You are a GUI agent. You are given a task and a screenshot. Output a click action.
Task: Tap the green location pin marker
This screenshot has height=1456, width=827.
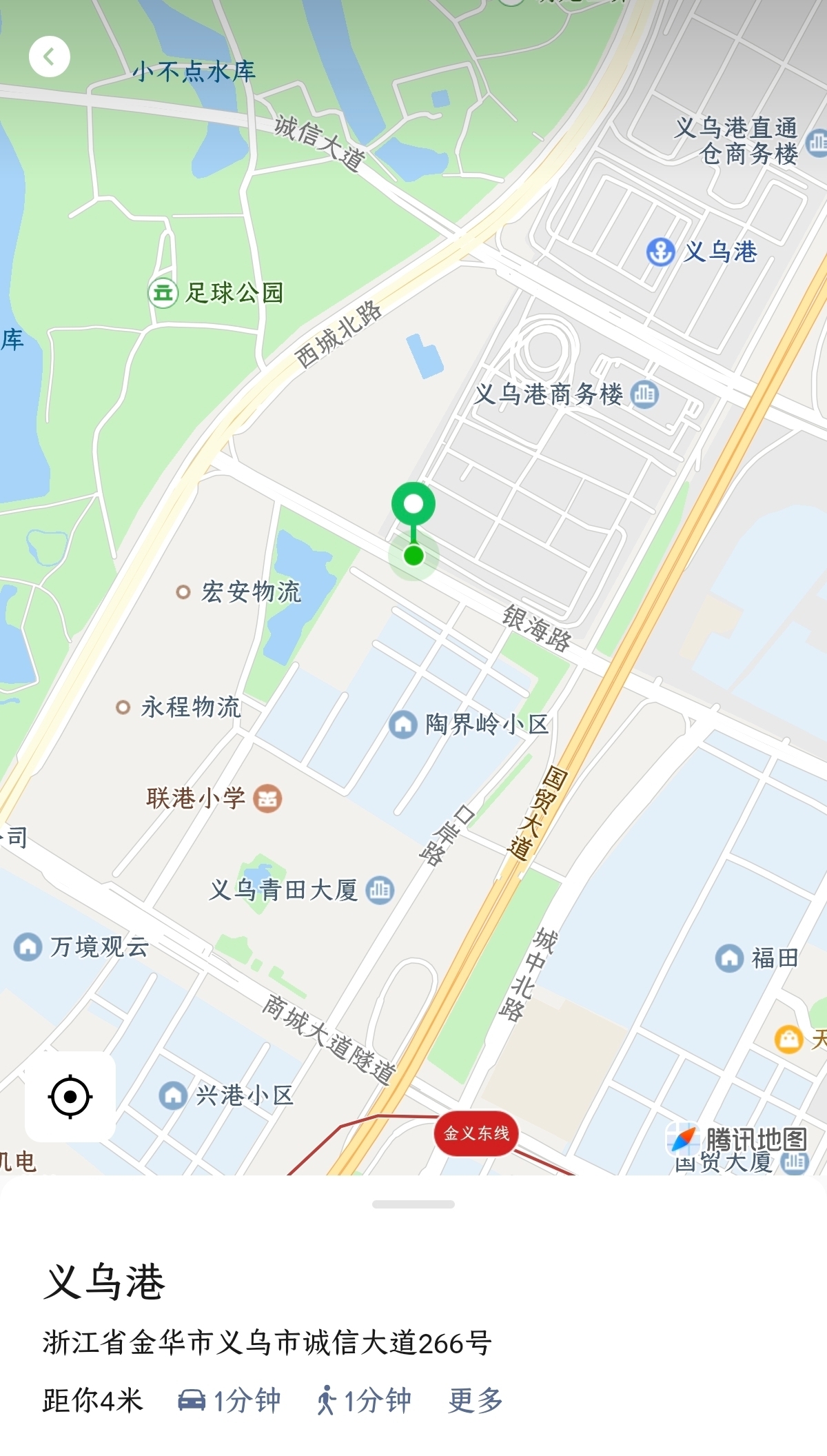click(x=413, y=505)
